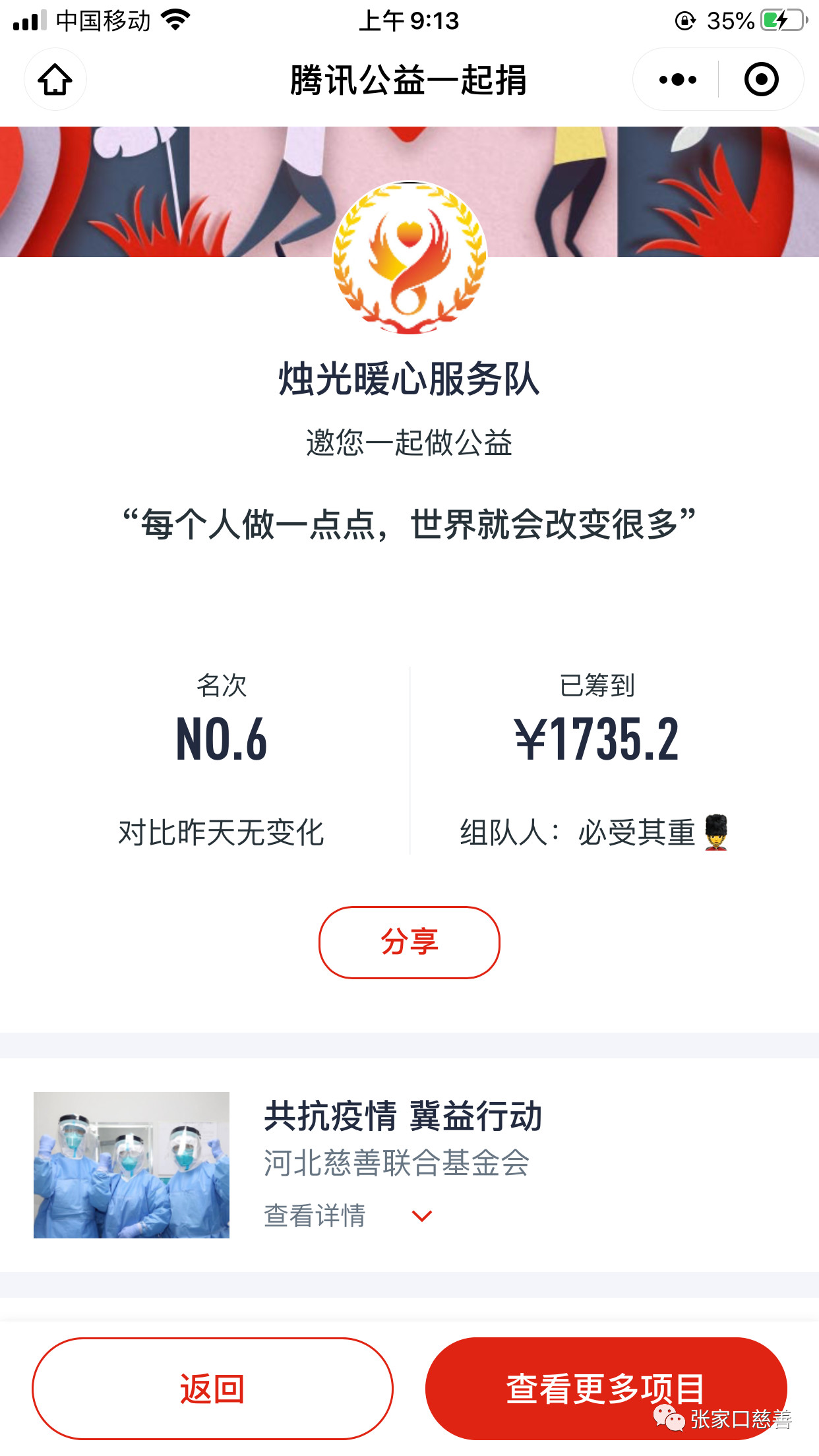The width and height of the screenshot is (819, 1456).
Task: Tap the 分享 share button
Action: coord(409,942)
